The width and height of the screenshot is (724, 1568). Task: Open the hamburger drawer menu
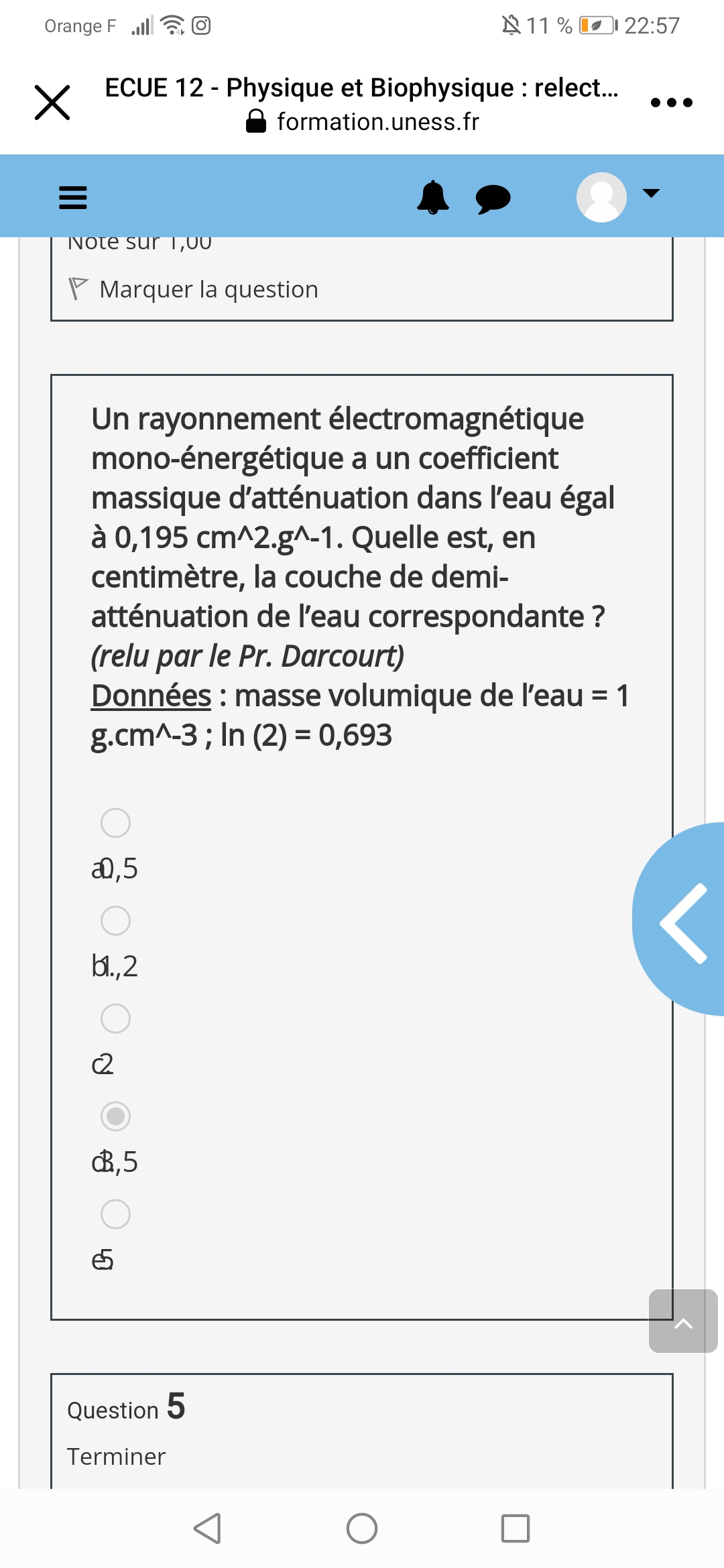click(73, 198)
